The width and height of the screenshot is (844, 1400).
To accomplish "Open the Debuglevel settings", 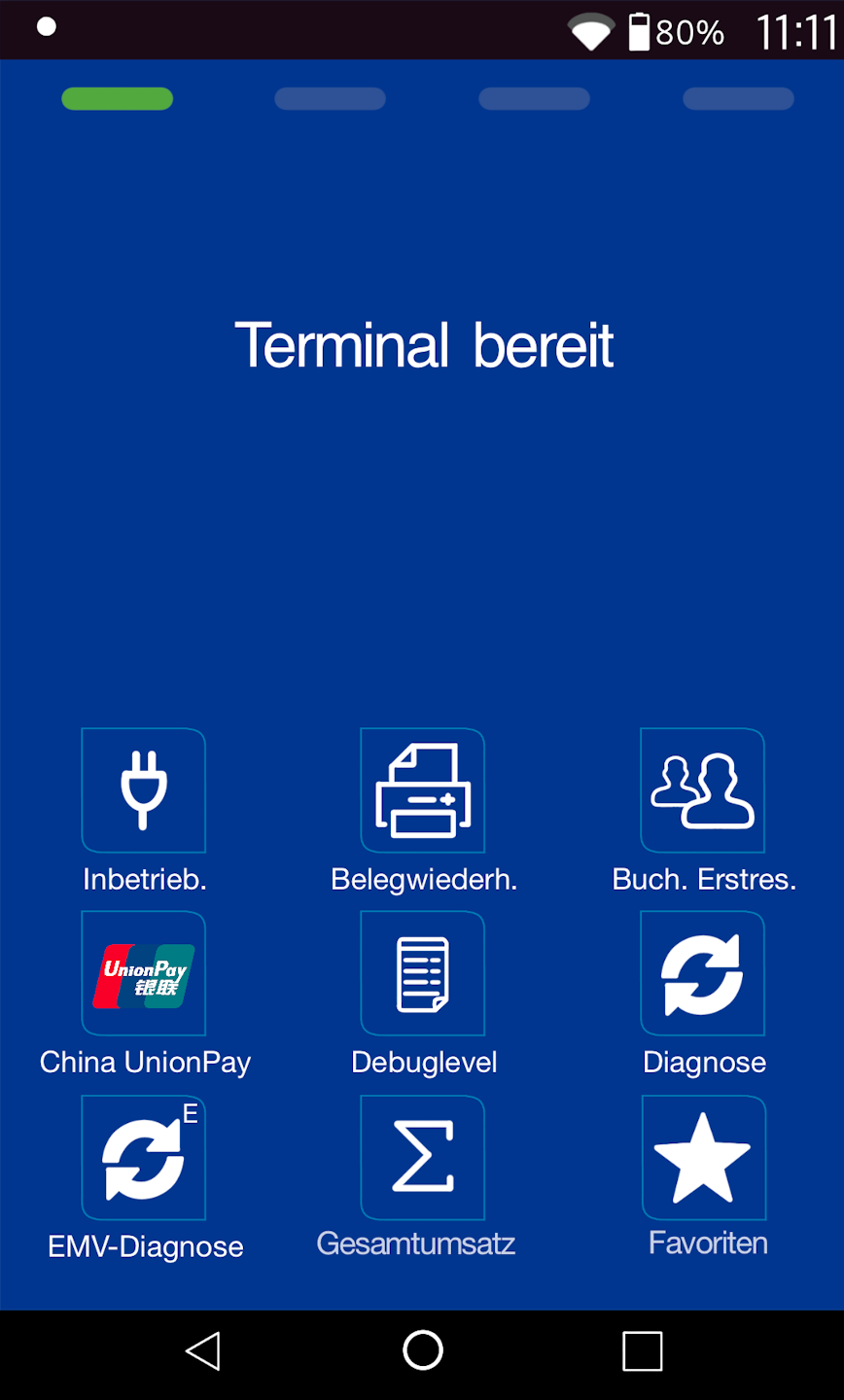I will point(423,973).
